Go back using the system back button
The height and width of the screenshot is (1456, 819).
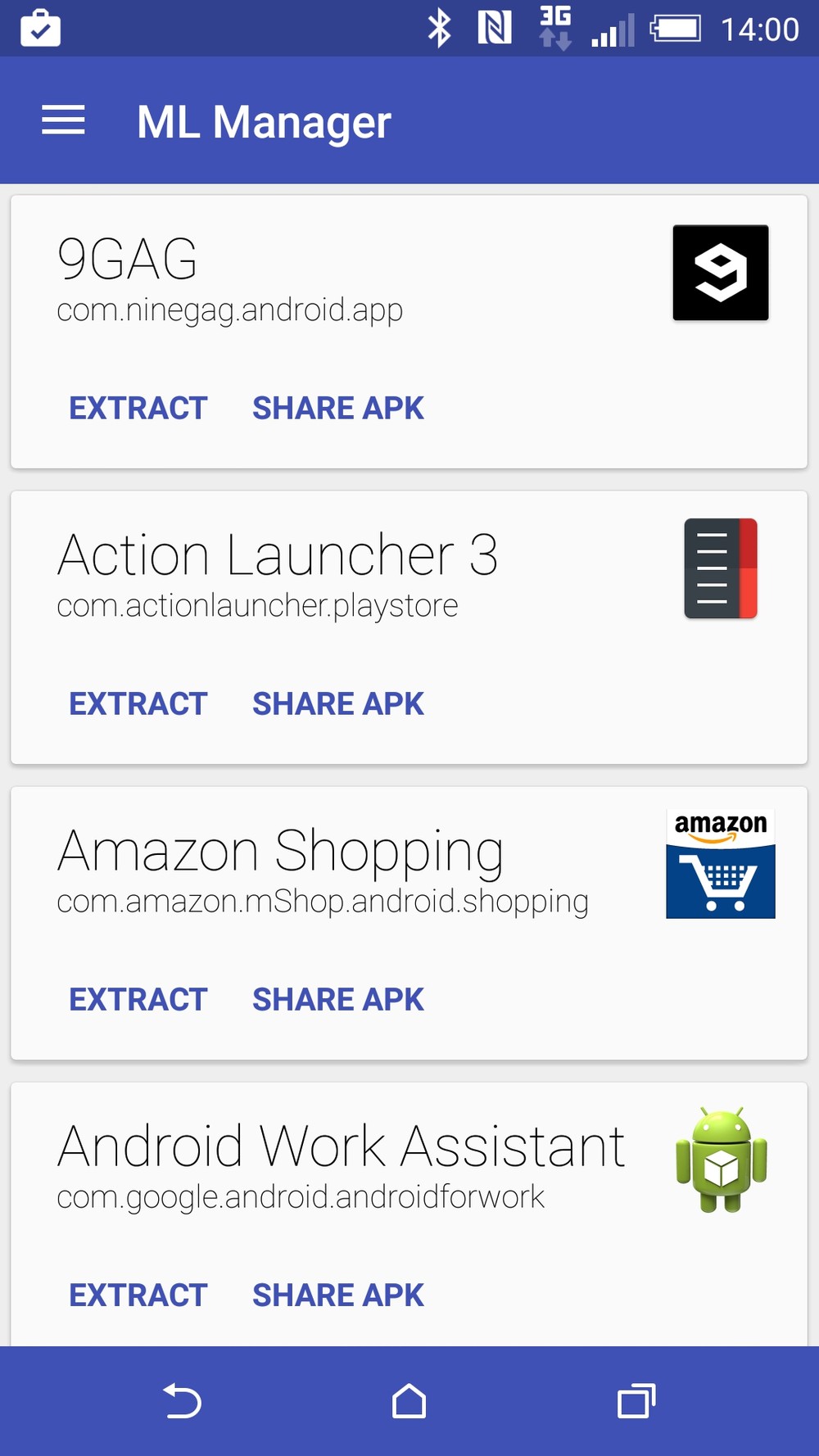[182, 1401]
